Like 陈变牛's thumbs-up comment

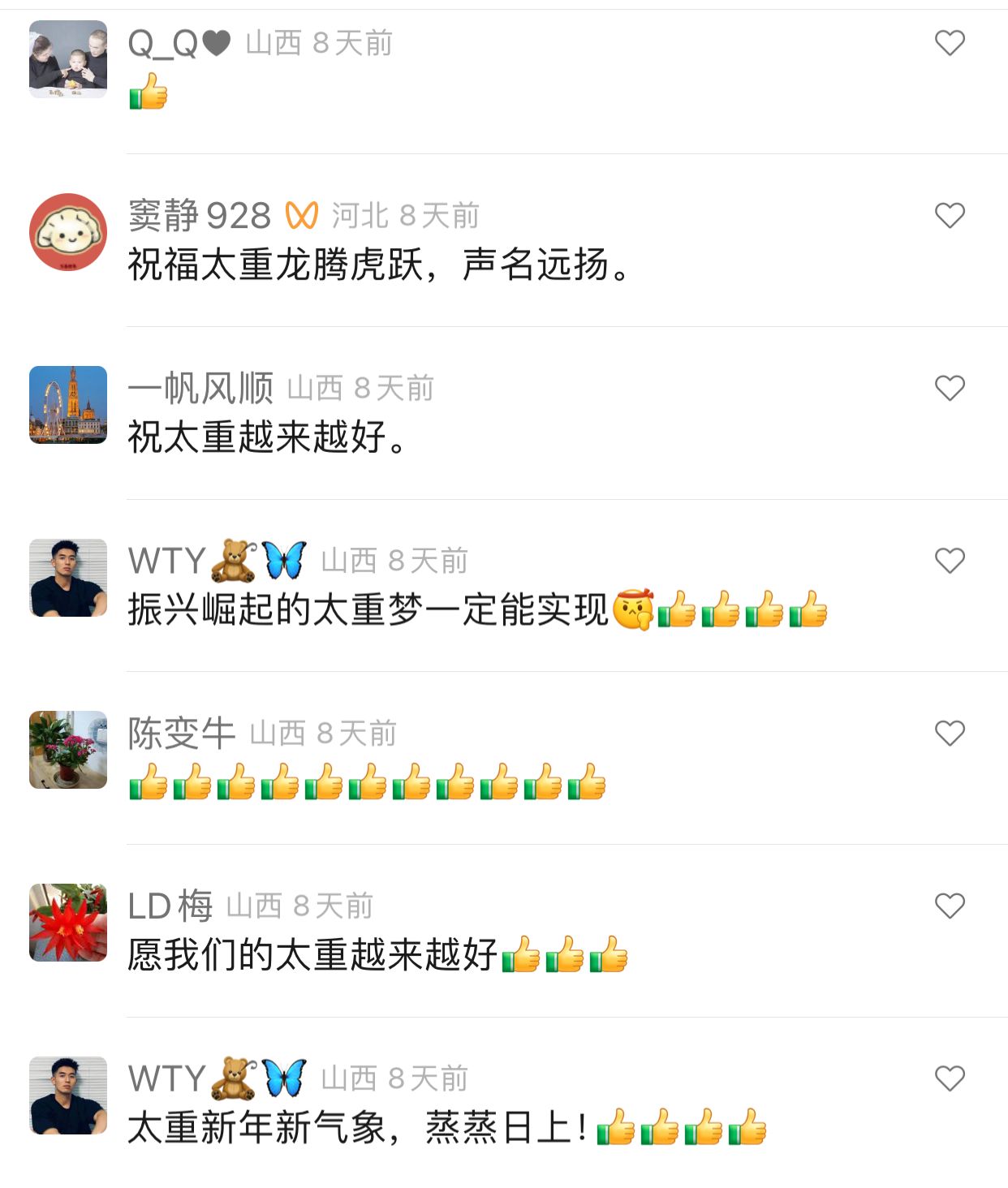click(949, 734)
